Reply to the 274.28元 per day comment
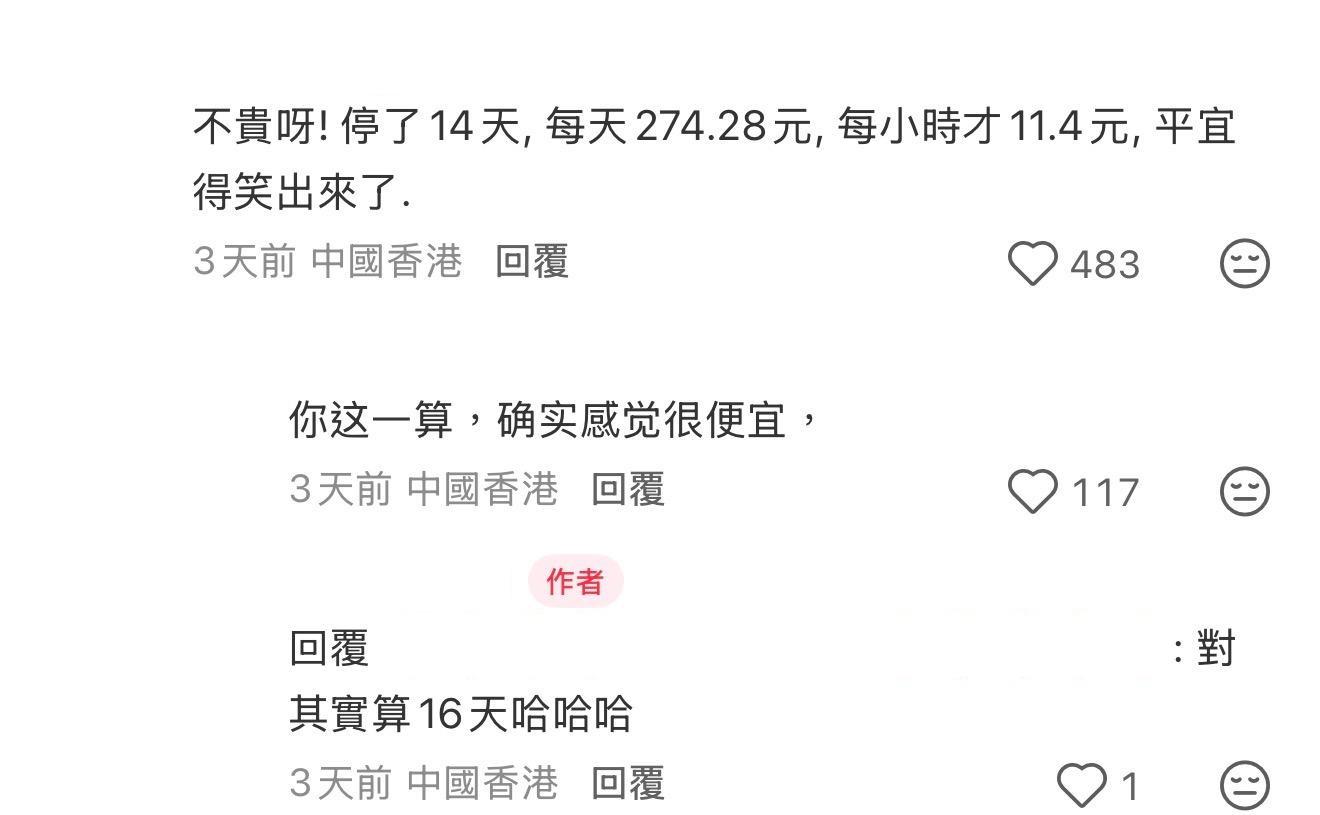This screenshot has height=815, width=1320. pyautogui.click(x=532, y=262)
